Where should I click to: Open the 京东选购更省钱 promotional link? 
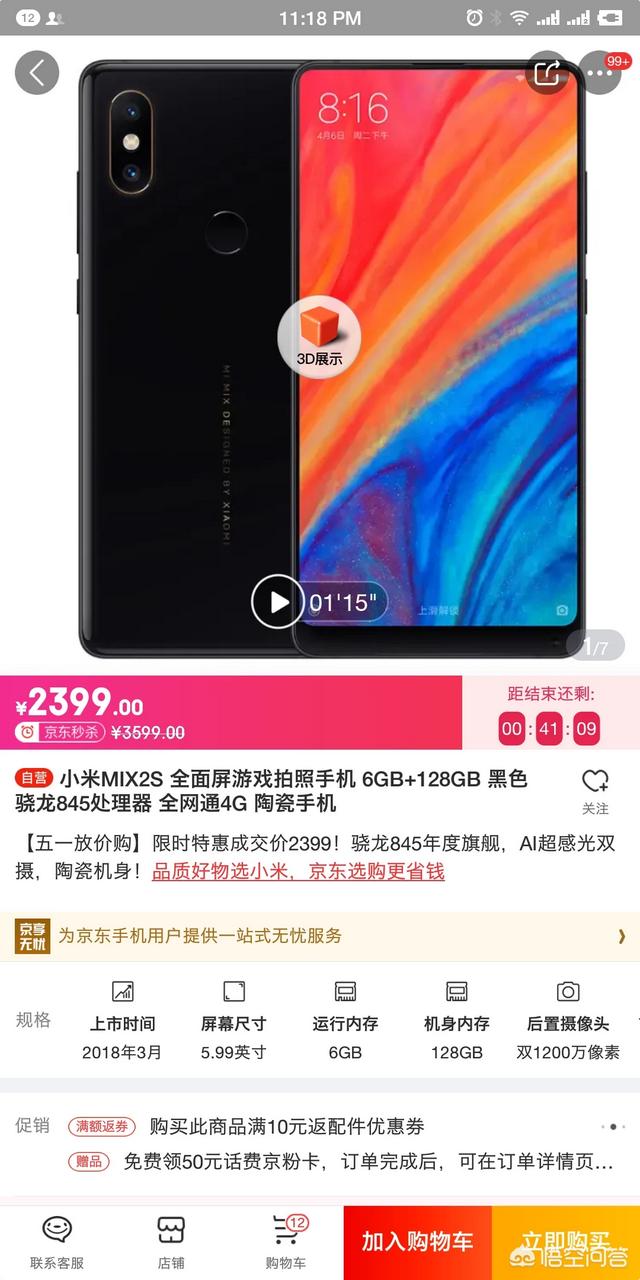pyautogui.click(x=298, y=871)
